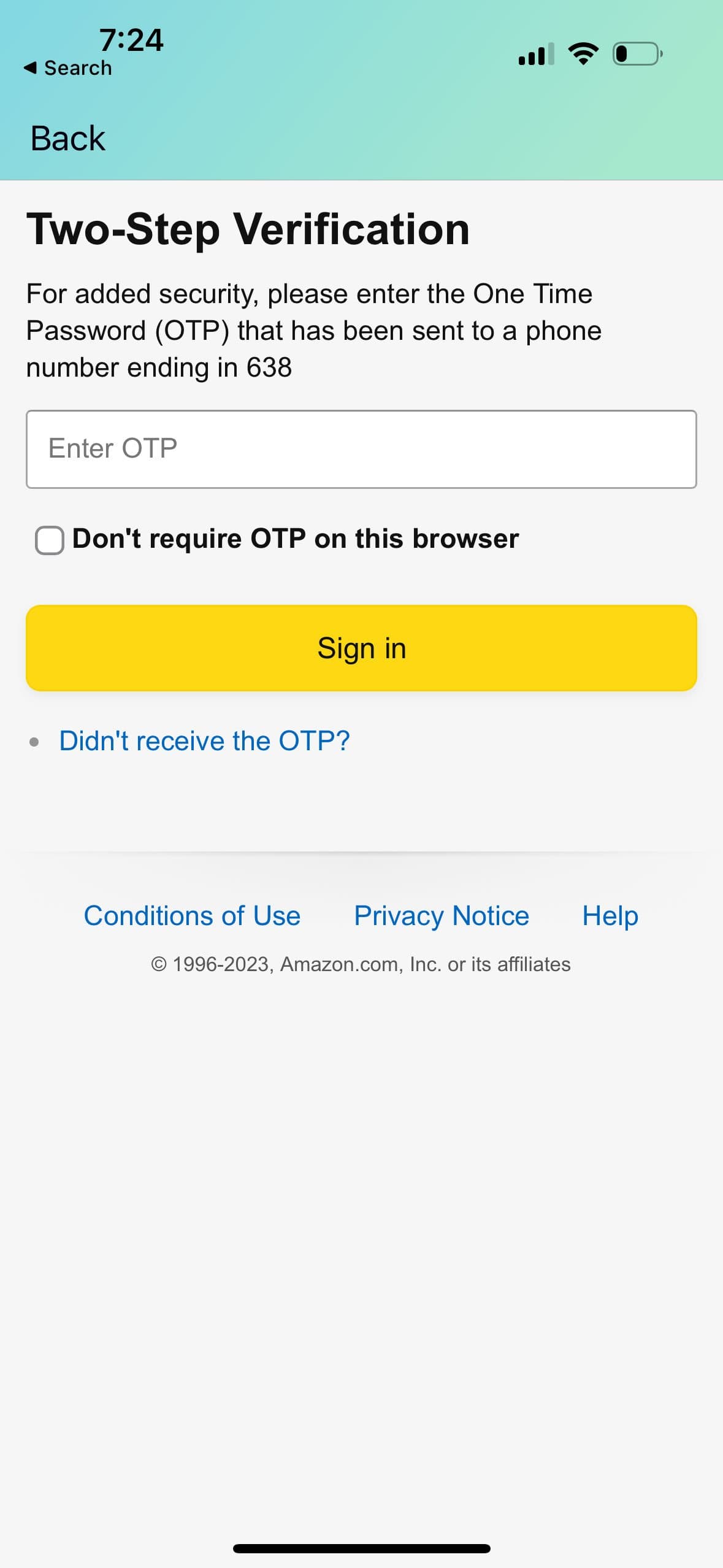View the Privacy Notice

(x=441, y=915)
